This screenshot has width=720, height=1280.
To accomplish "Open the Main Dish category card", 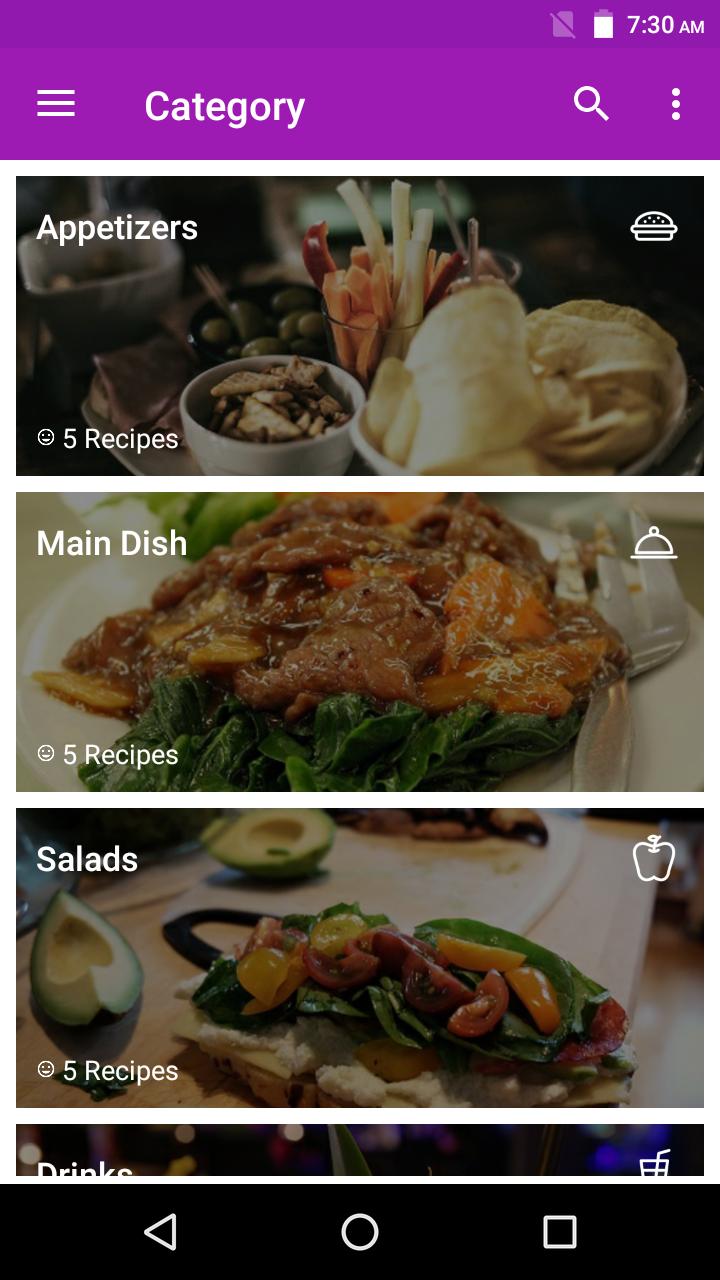I will pyautogui.click(x=360, y=640).
